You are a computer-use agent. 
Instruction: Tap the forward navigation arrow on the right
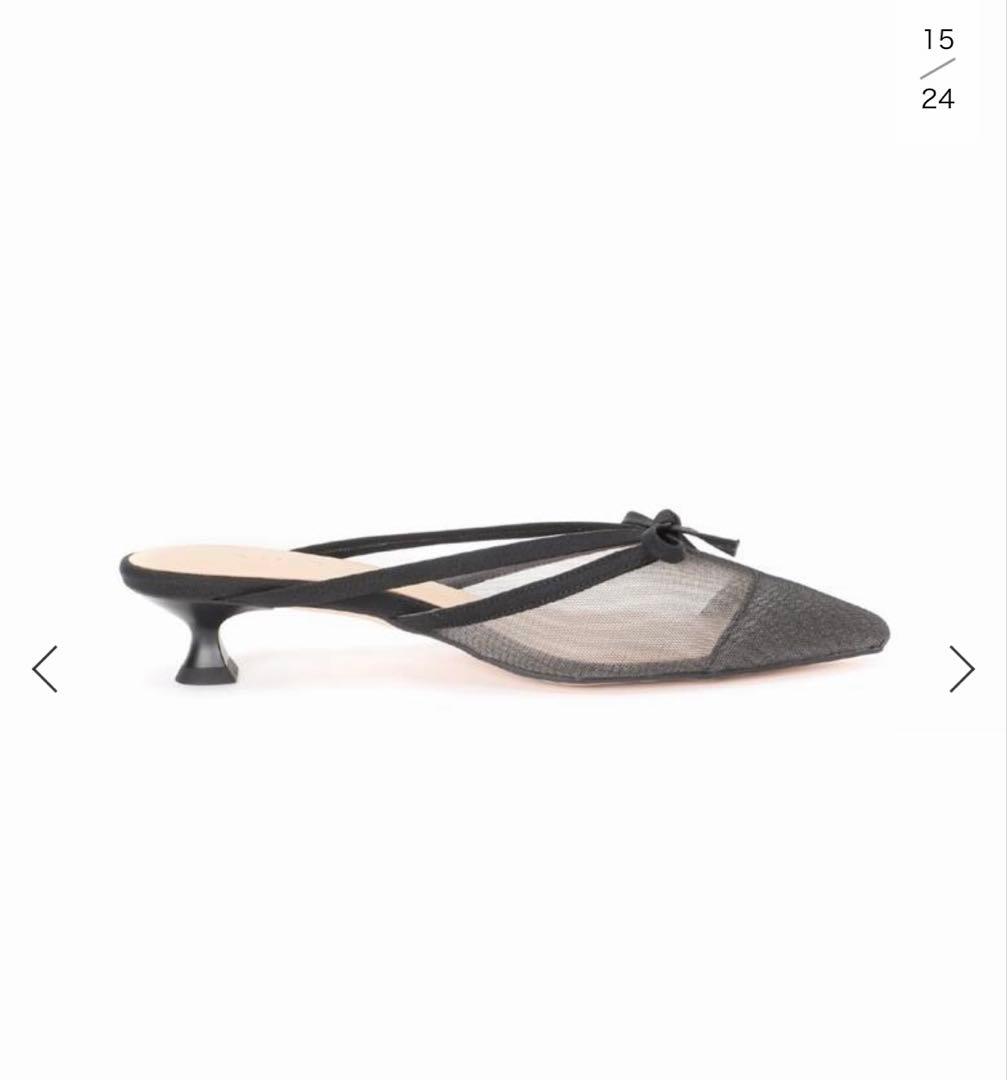click(x=961, y=668)
